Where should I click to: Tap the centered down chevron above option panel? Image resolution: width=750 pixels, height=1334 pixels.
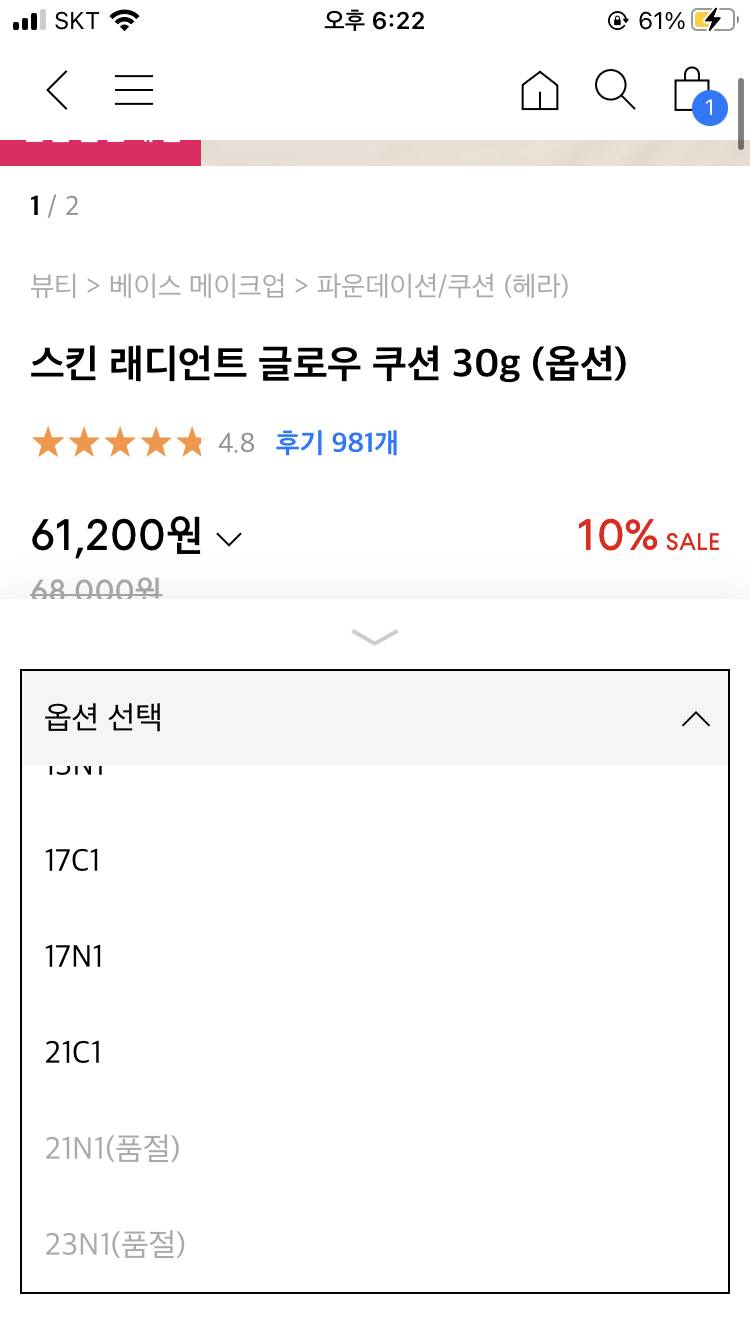pos(374,637)
